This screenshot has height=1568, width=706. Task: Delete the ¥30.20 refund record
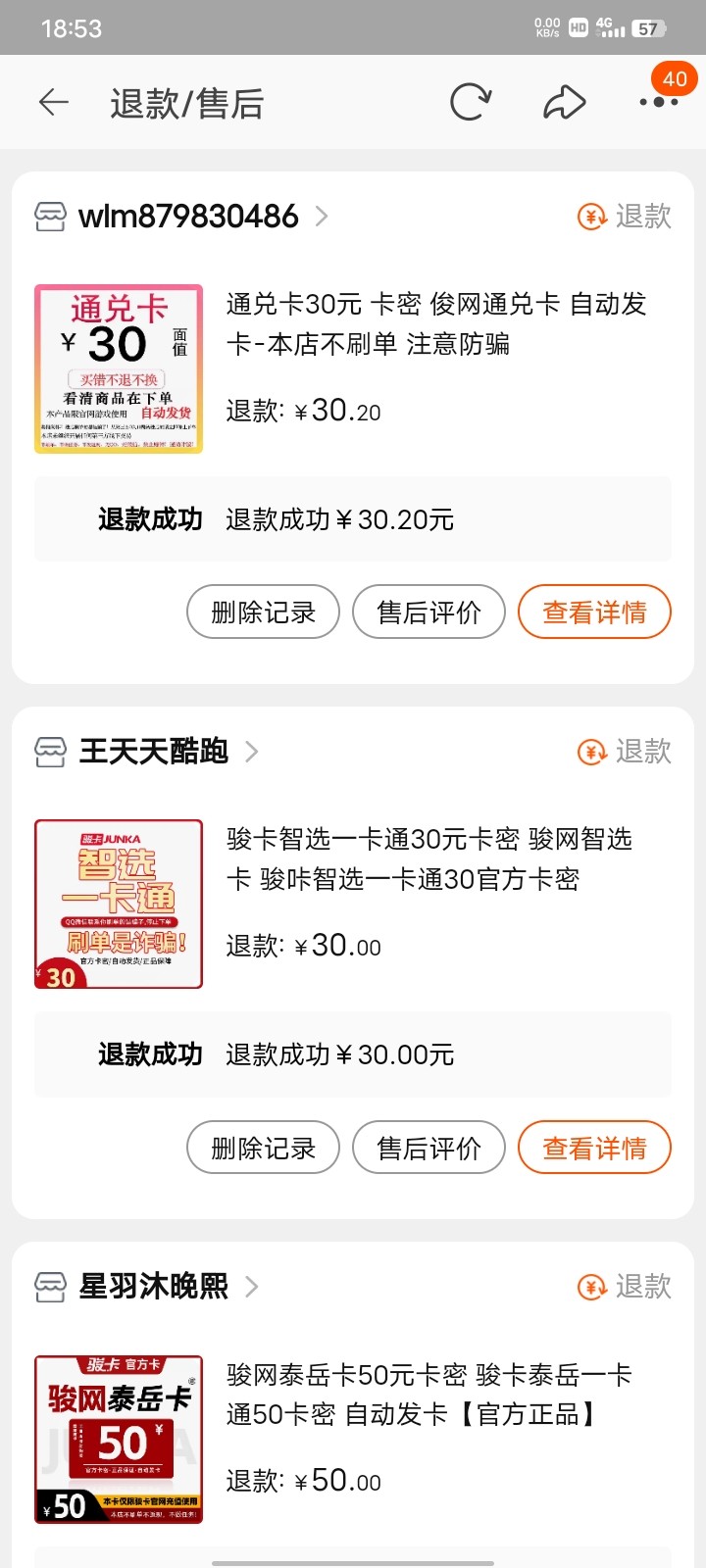[x=263, y=612]
